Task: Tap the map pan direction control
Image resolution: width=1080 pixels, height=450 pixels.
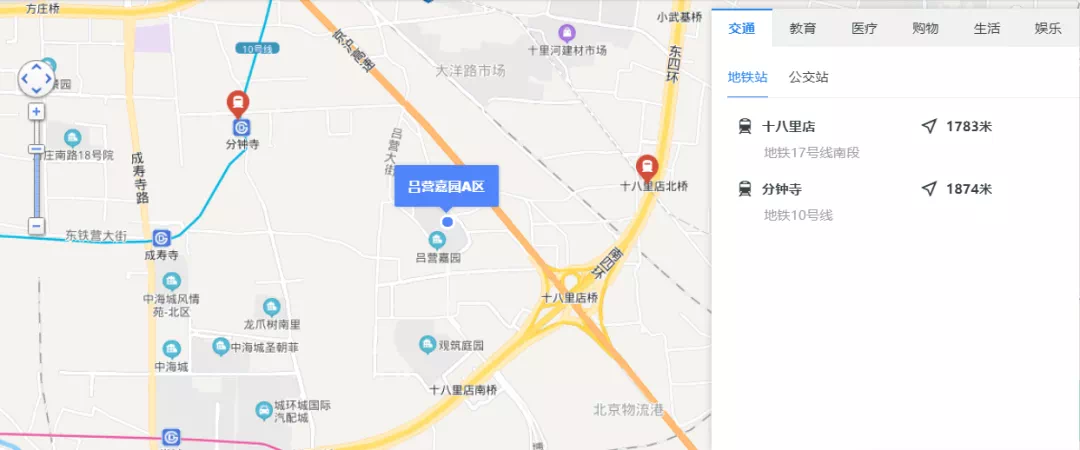Action: (36, 79)
